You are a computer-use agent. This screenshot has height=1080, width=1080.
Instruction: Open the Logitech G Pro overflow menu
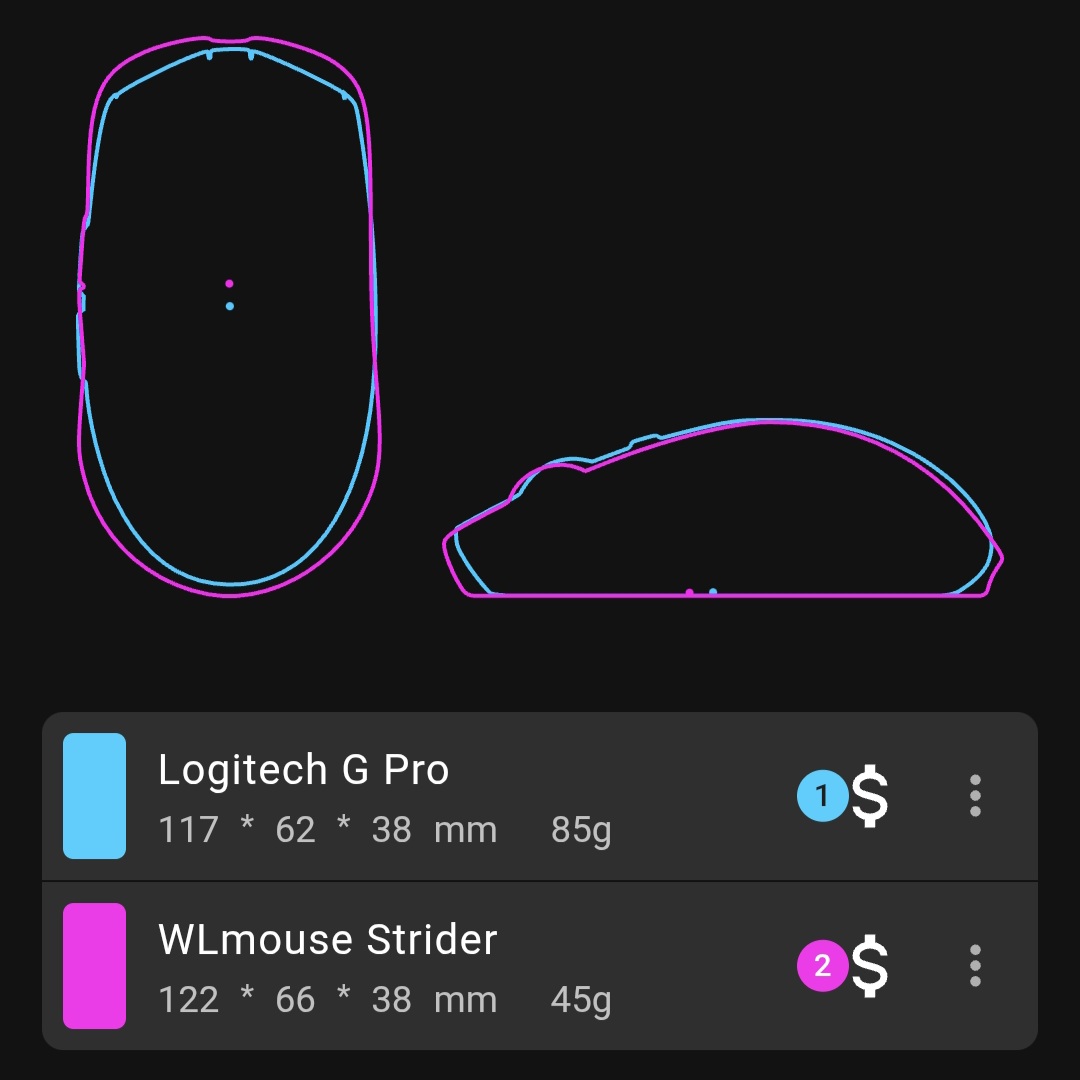click(975, 796)
